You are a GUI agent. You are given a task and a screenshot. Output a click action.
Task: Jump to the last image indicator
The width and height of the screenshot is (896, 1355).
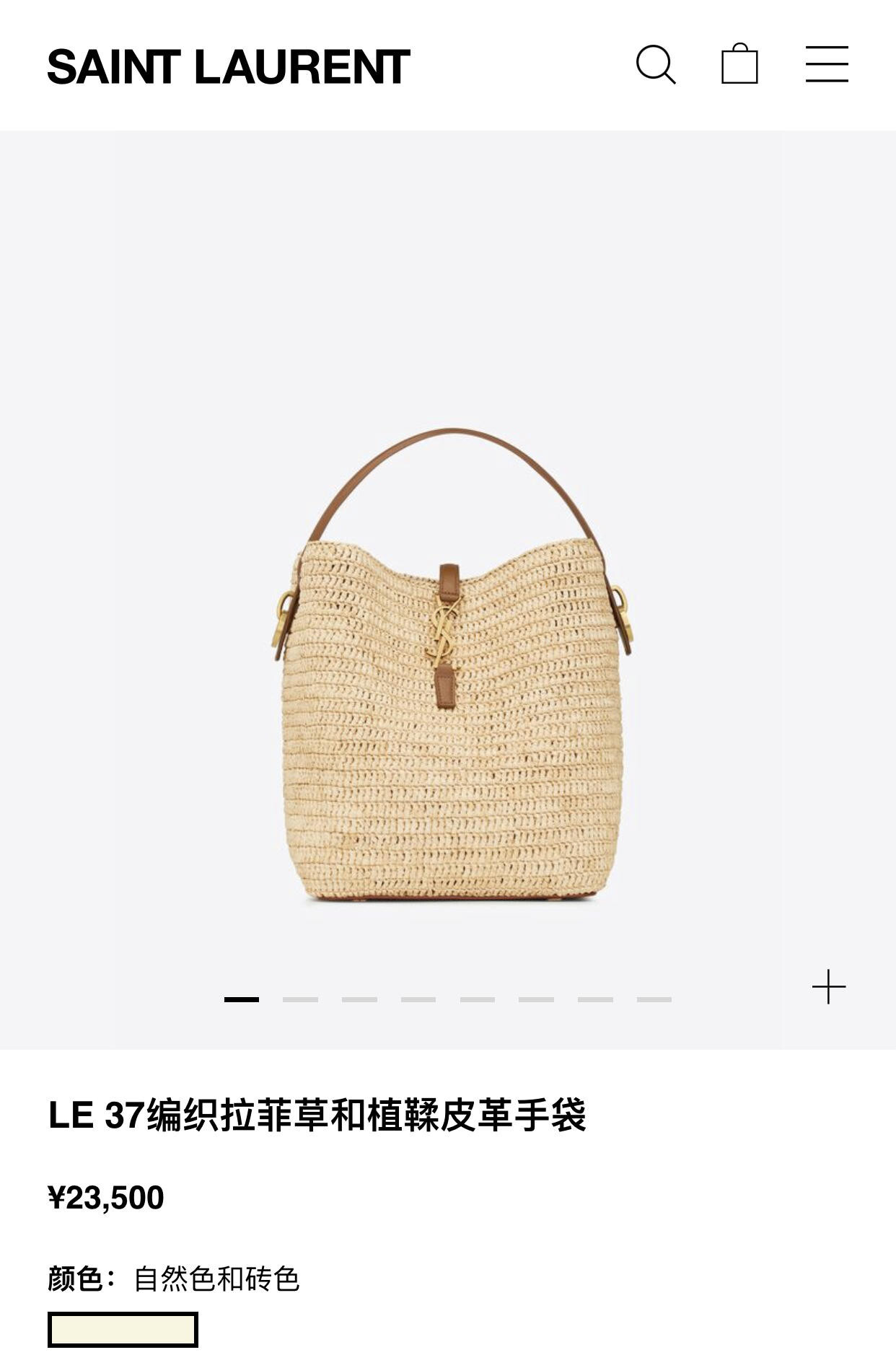[x=654, y=999]
